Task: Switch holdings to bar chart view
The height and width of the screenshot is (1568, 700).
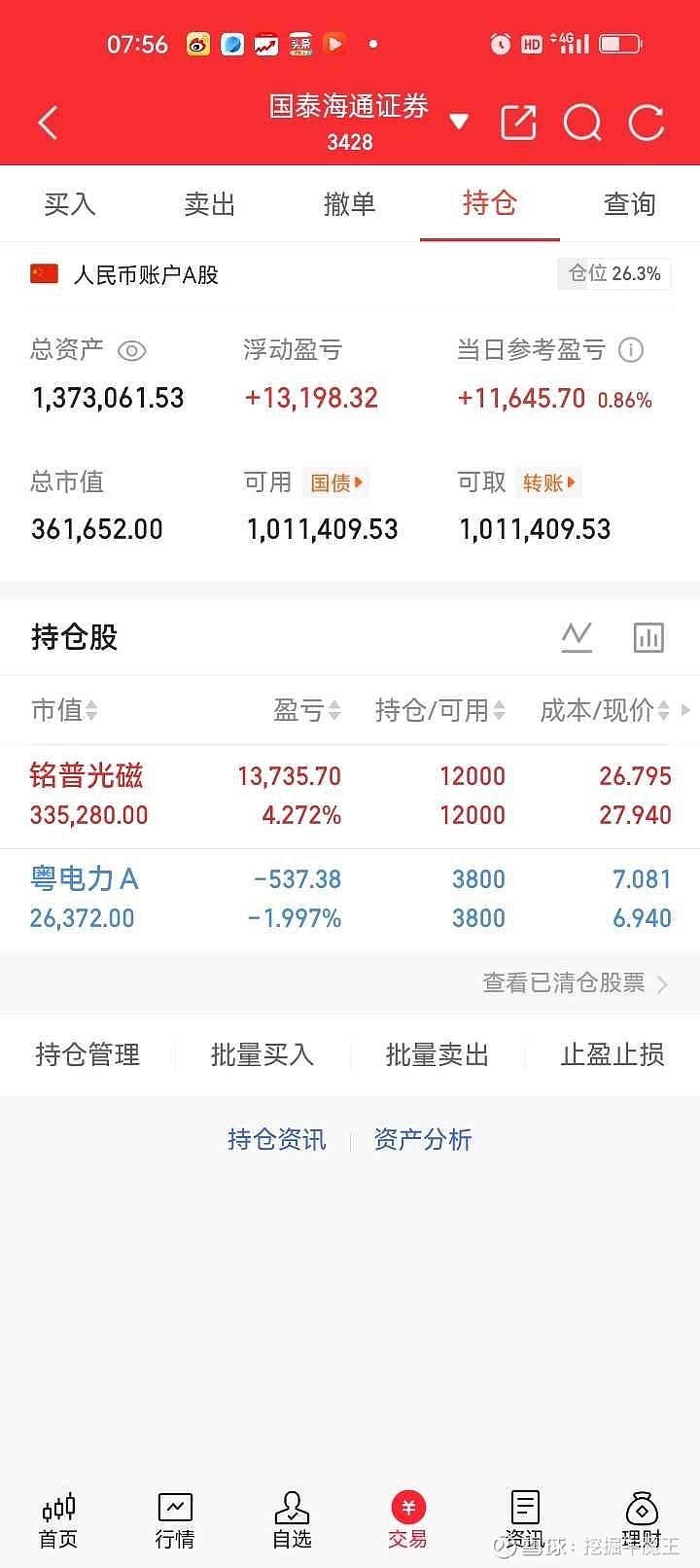Action: click(648, 637)
